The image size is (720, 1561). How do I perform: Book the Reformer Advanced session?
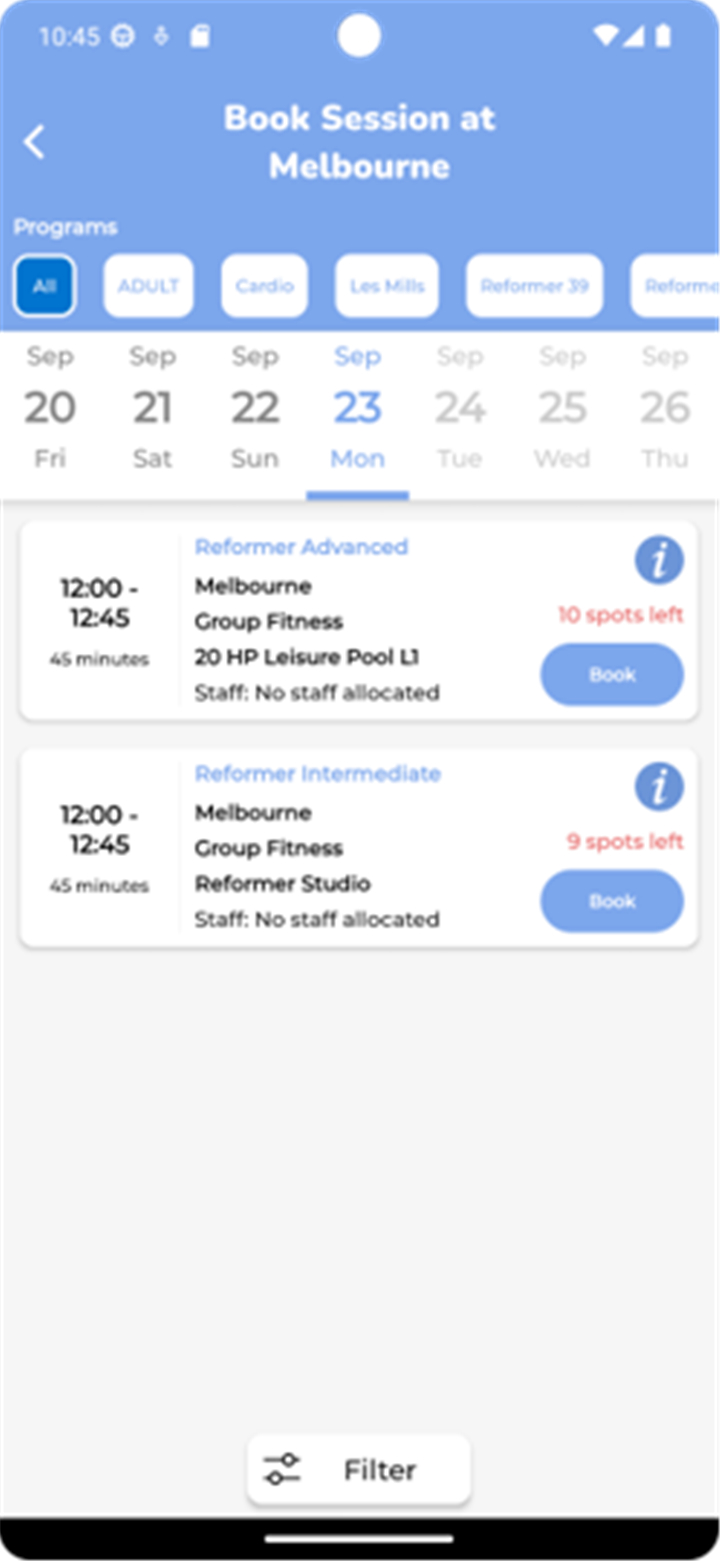[x=612, y=675]
